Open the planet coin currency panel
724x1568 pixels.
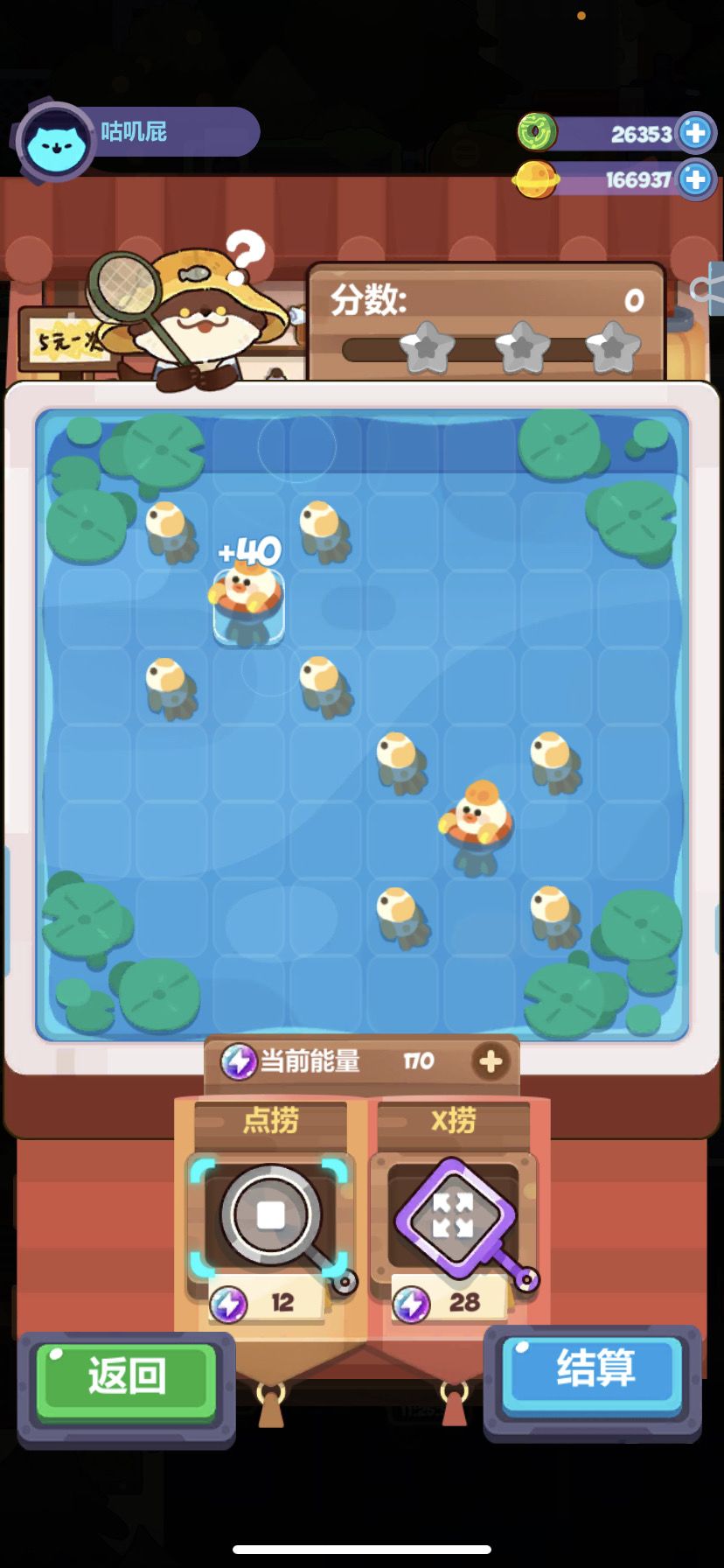tap(539, 180)
